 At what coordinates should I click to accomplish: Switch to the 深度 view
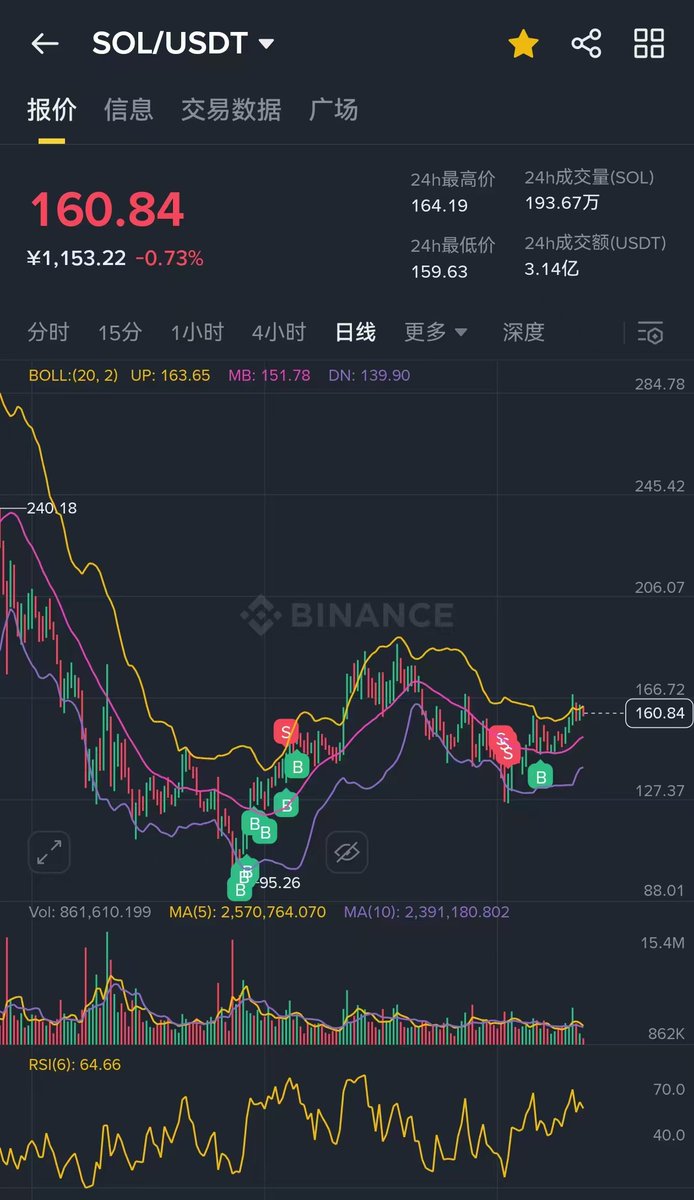point(524,332)
